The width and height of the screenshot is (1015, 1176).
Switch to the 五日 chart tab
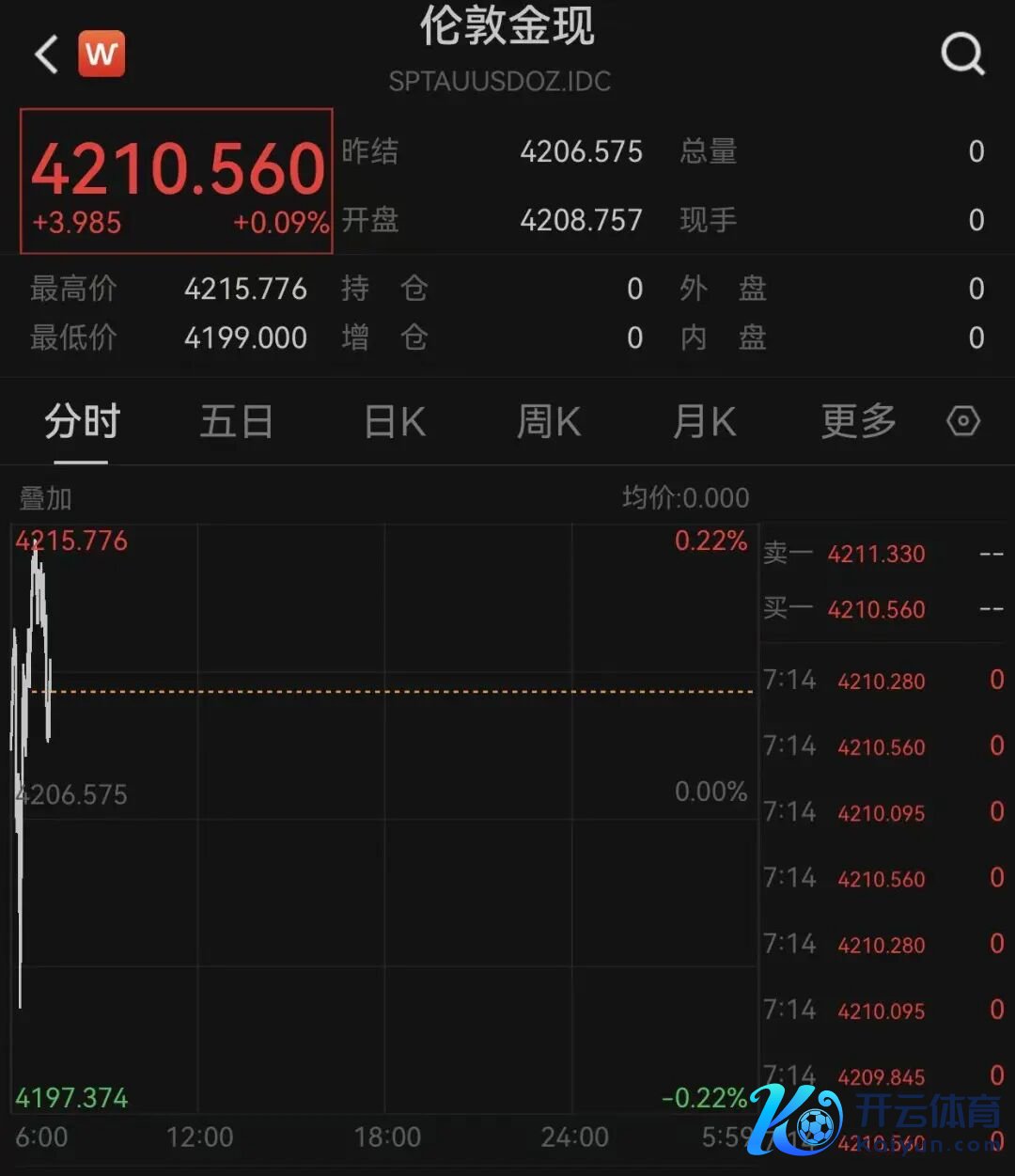point(236,422)
